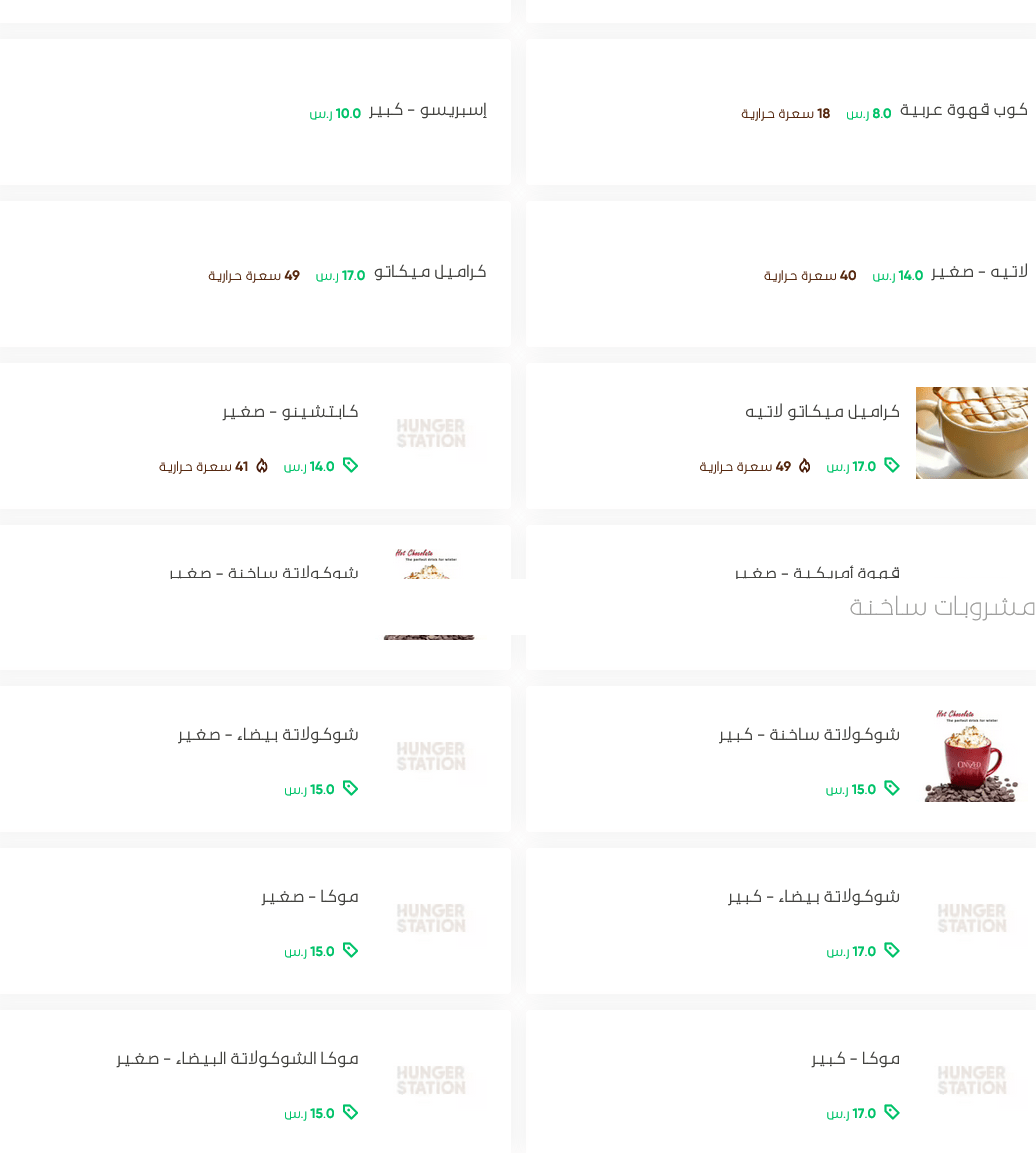Click the discount tag icon next to كراميل ميكاتو لاتيه price
The image size is (1036, 1153).
tap(892, 465)
